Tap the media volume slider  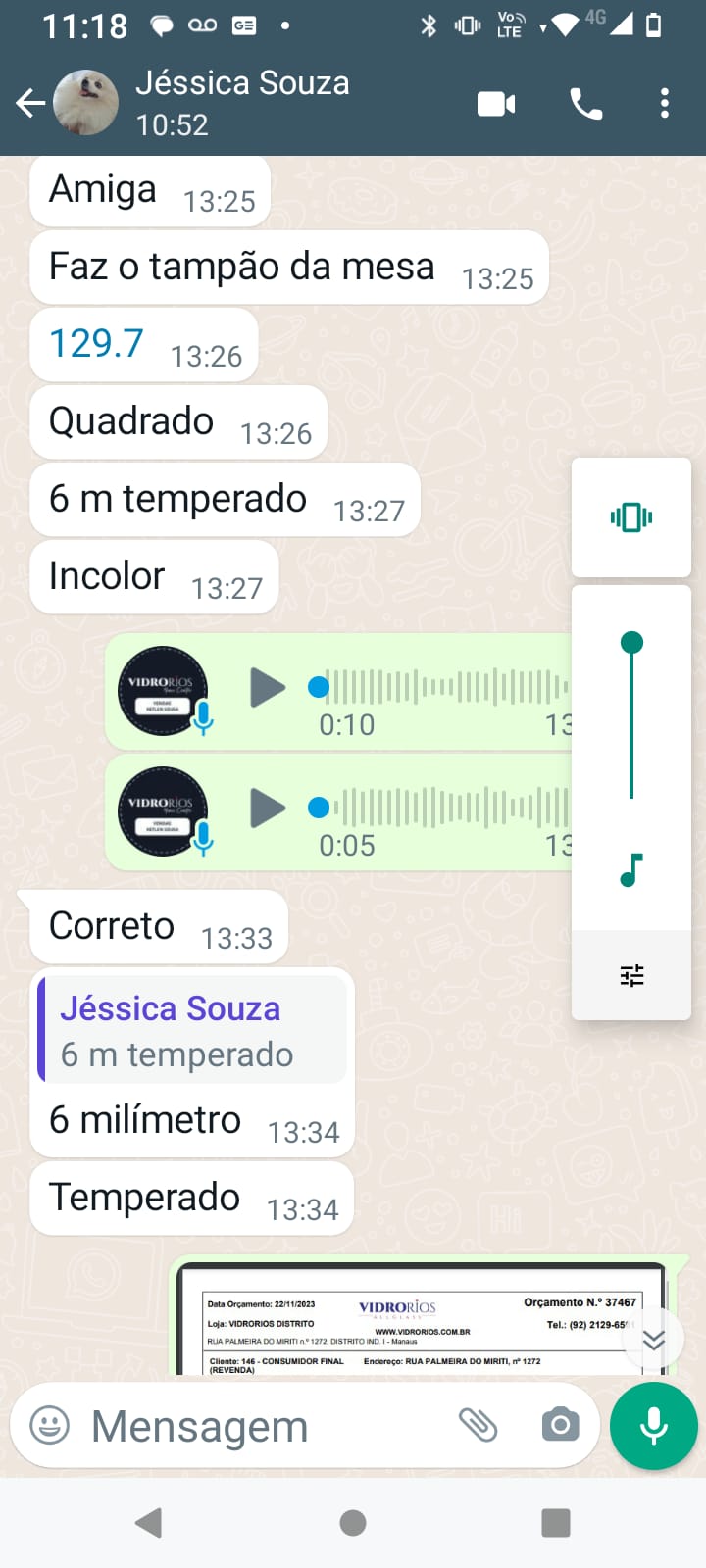631,719
